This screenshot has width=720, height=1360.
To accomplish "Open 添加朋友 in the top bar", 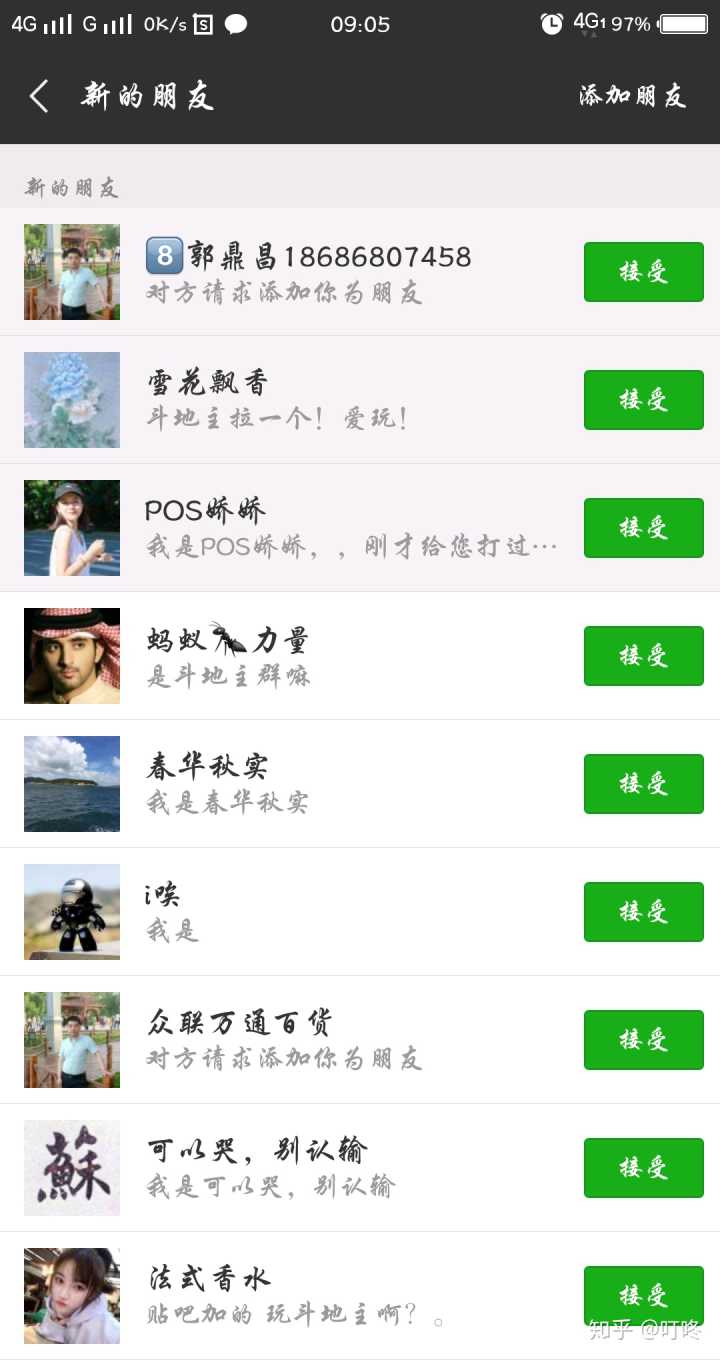I will click(x=632, y=97).
